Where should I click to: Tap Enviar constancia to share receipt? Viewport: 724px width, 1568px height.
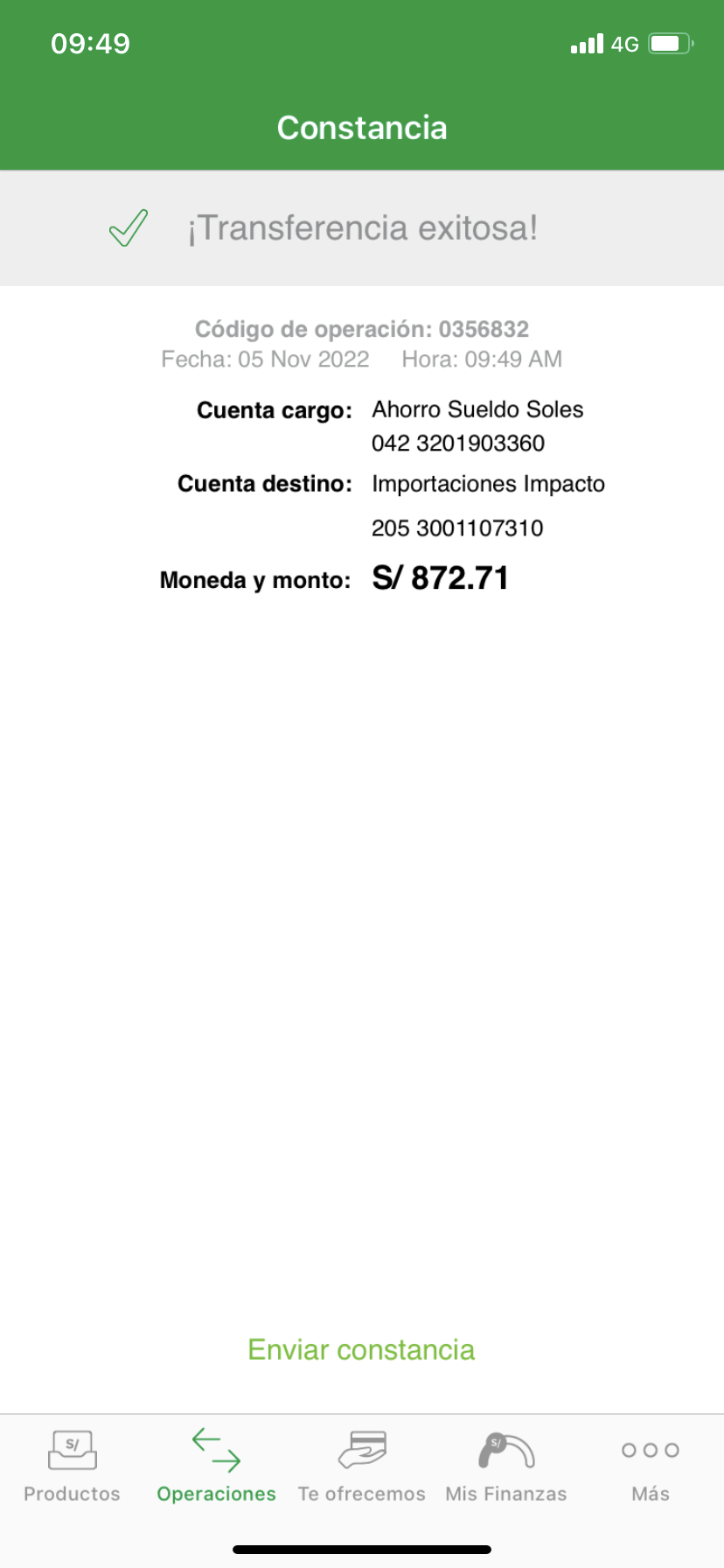click(x=361, y=1349)
